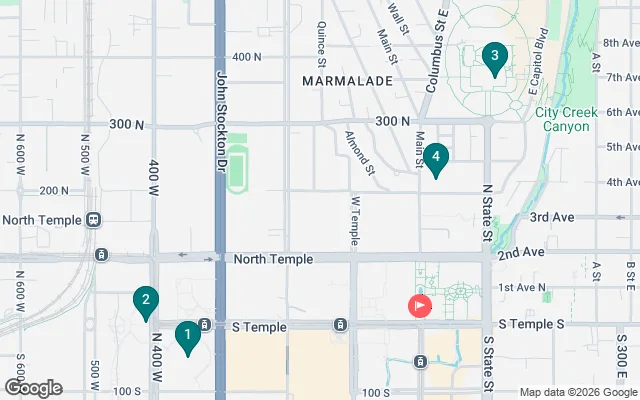Select map pin number 1
The width and height of the screenshot is (640, 400).
pos(186,337)
